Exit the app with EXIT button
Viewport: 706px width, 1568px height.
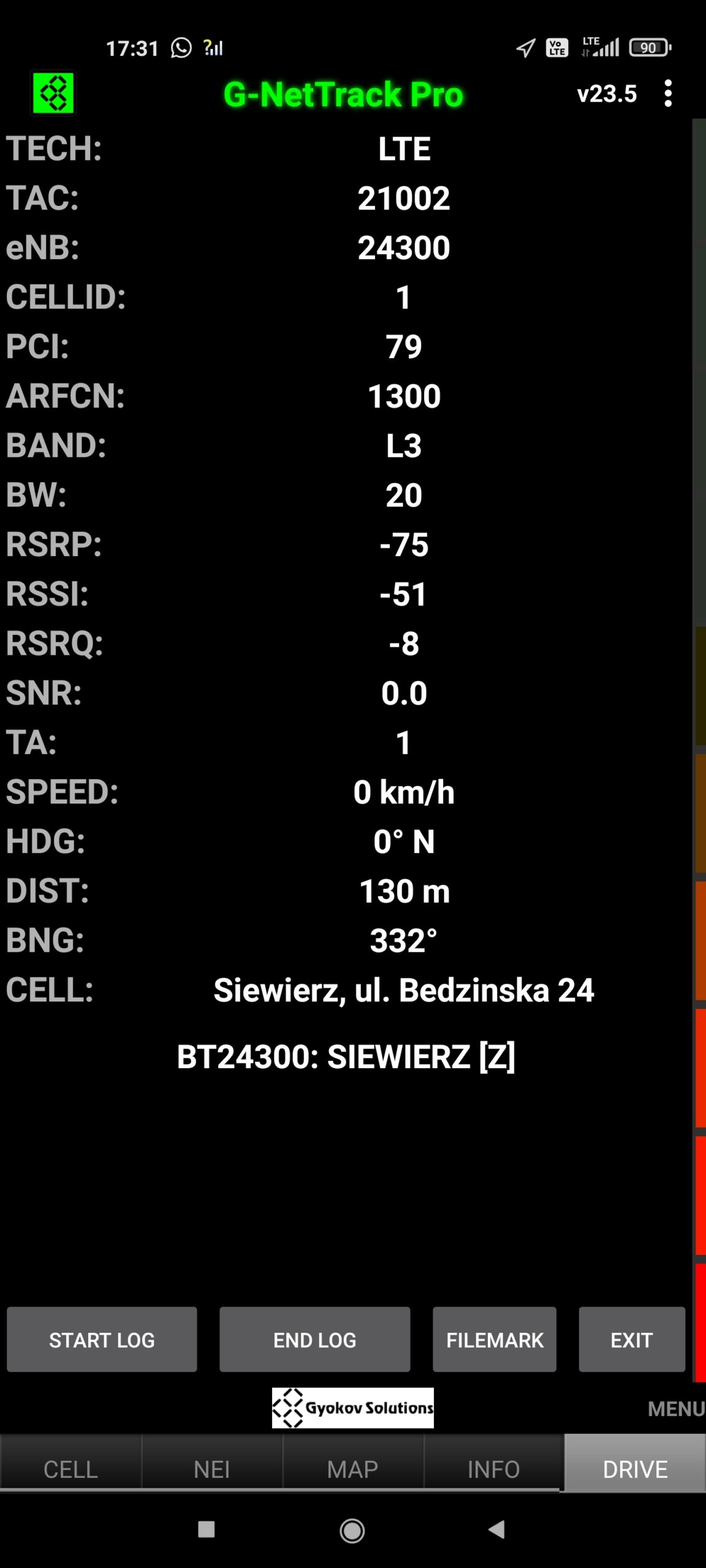point(631,1340)
